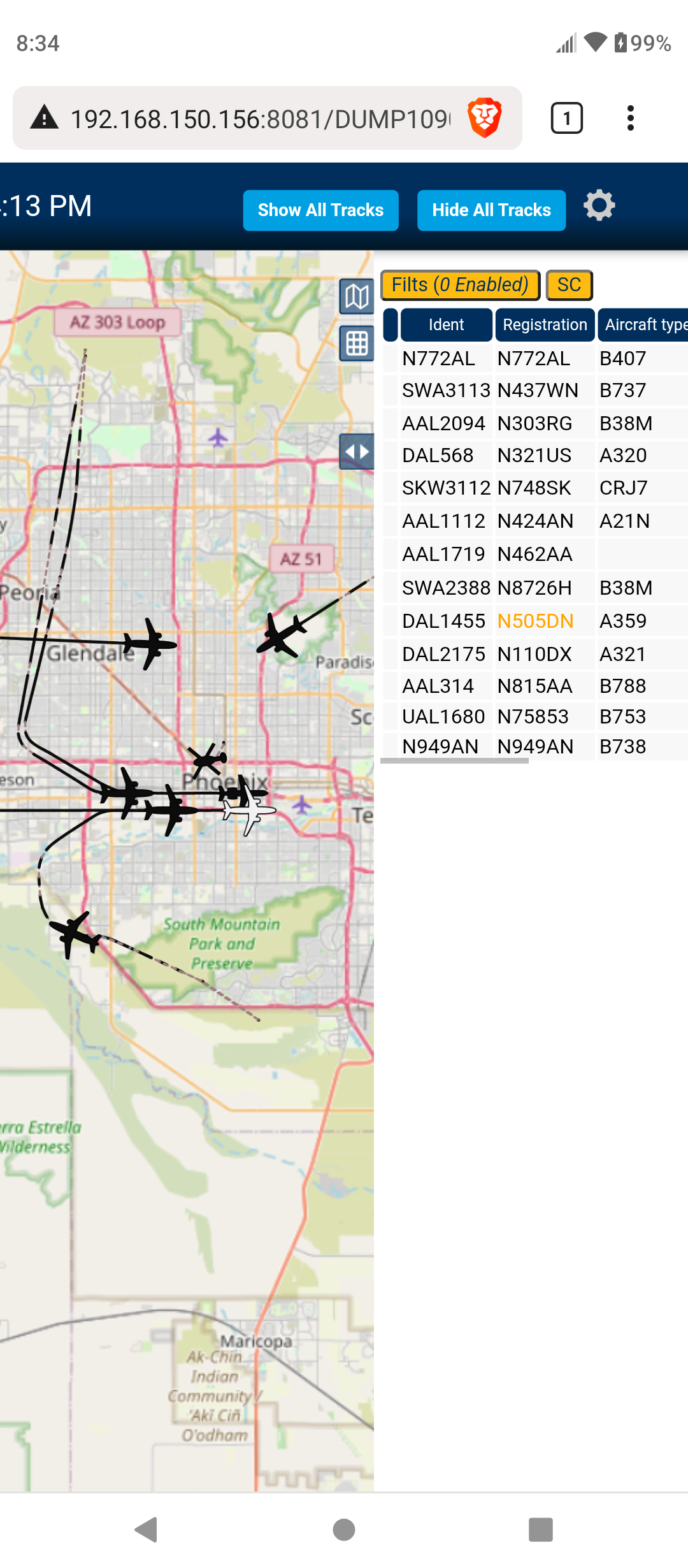
Task: Open registration link N505DN
Action: tap(535, 621)
